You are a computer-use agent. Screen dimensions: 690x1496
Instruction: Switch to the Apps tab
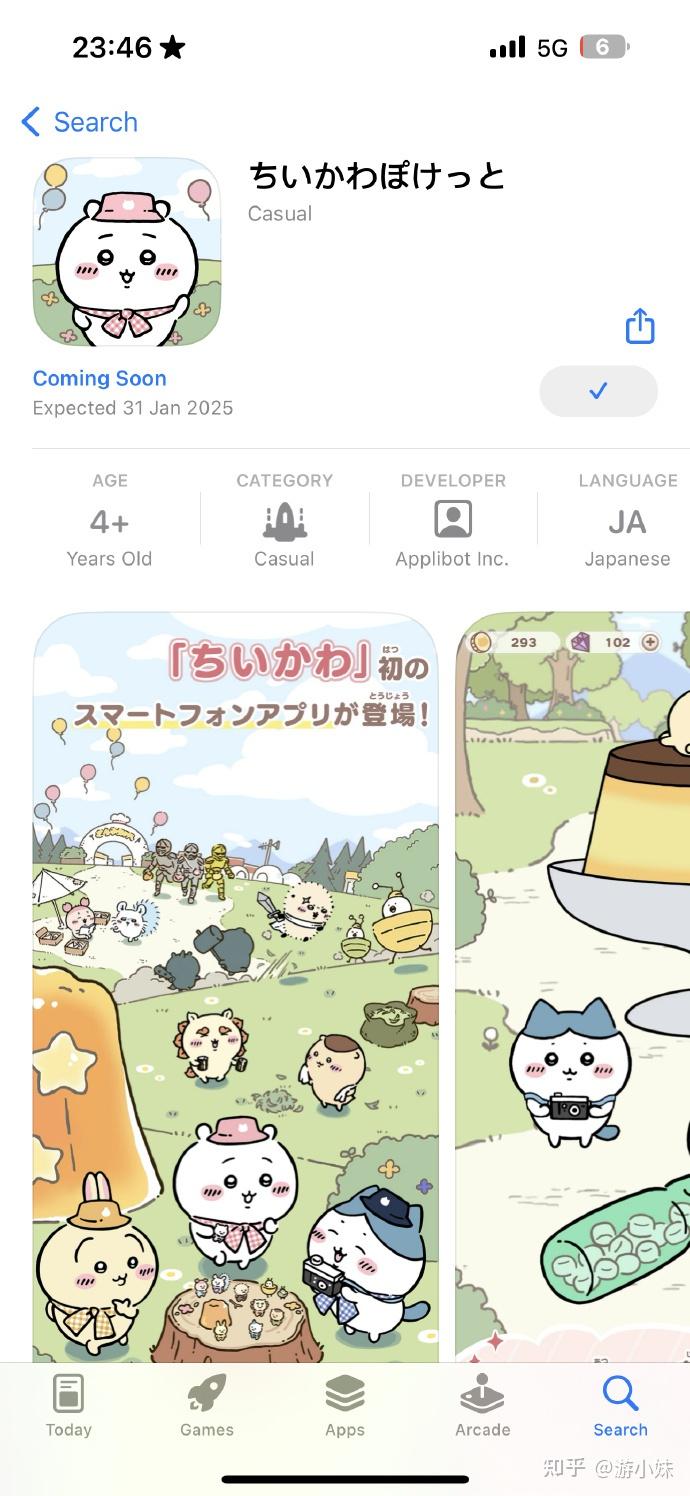pos(345,1406)
